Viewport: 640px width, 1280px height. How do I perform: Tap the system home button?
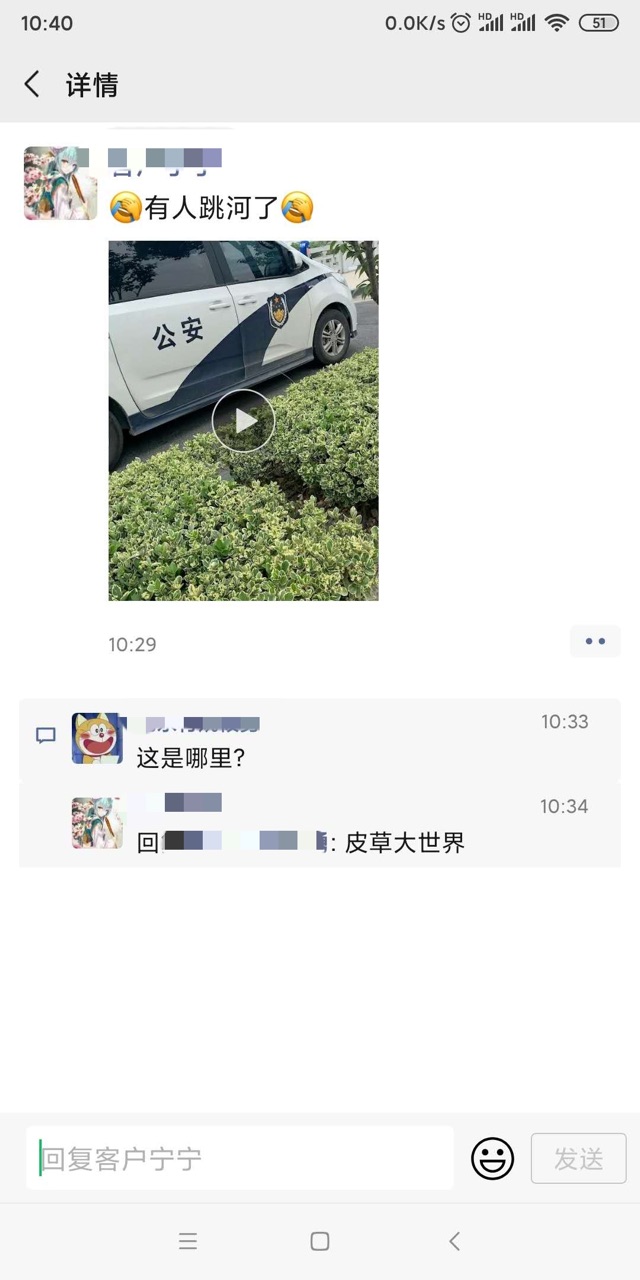(320, 1241)
